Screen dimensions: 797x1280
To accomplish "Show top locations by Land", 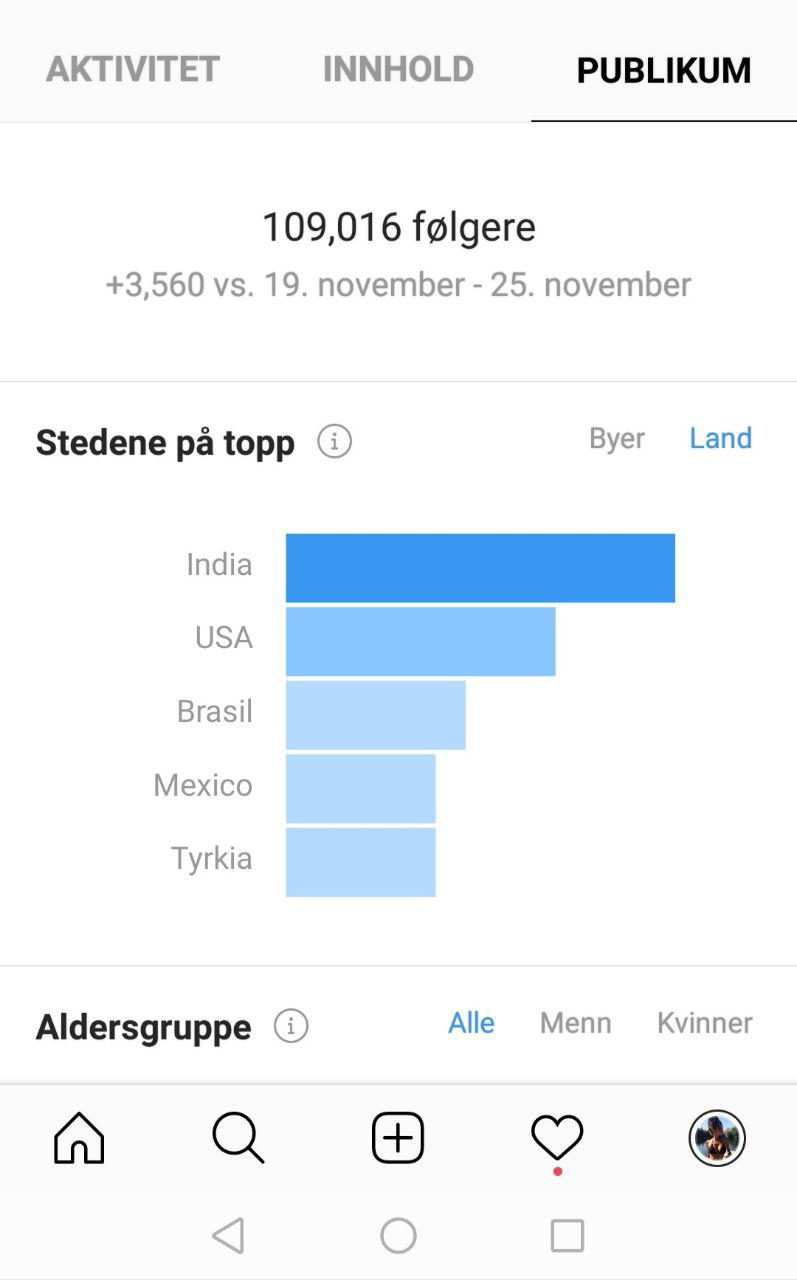I will [x=721, y=438].
